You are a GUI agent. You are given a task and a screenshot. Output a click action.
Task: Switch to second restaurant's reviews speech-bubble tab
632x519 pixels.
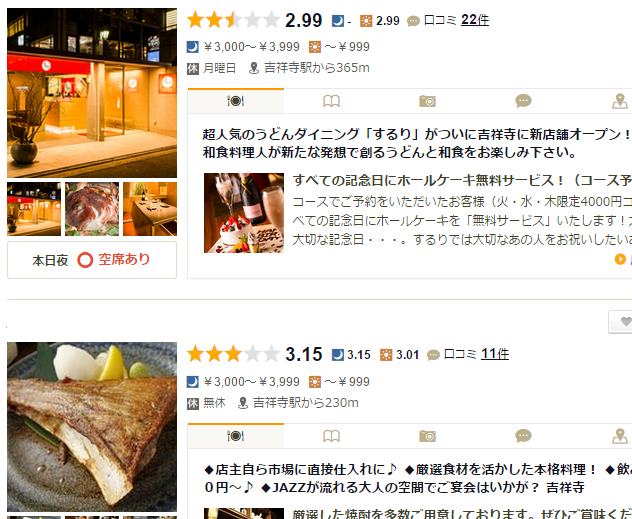point(523,436)
